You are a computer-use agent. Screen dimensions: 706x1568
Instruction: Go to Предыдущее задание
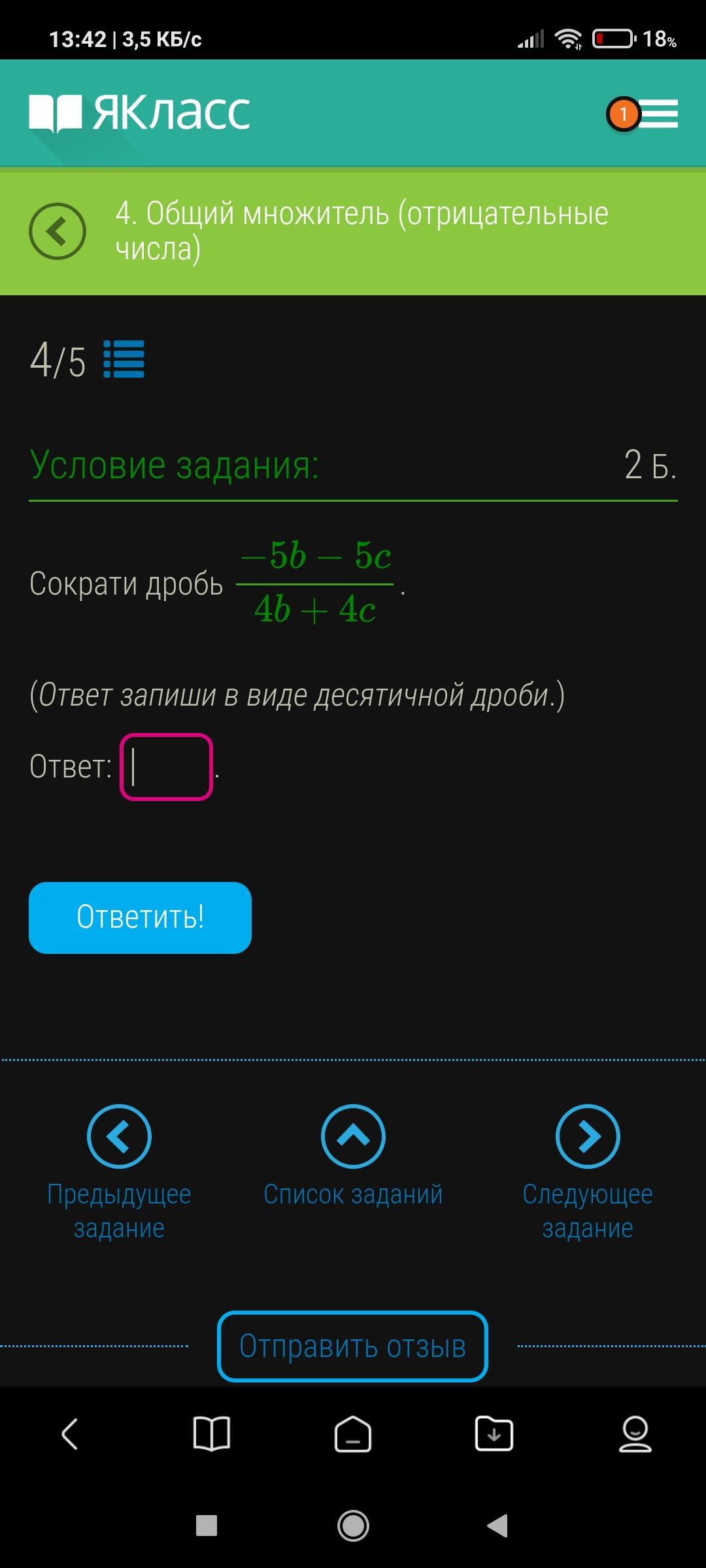pyautogui.click(x=119, y=1173)
